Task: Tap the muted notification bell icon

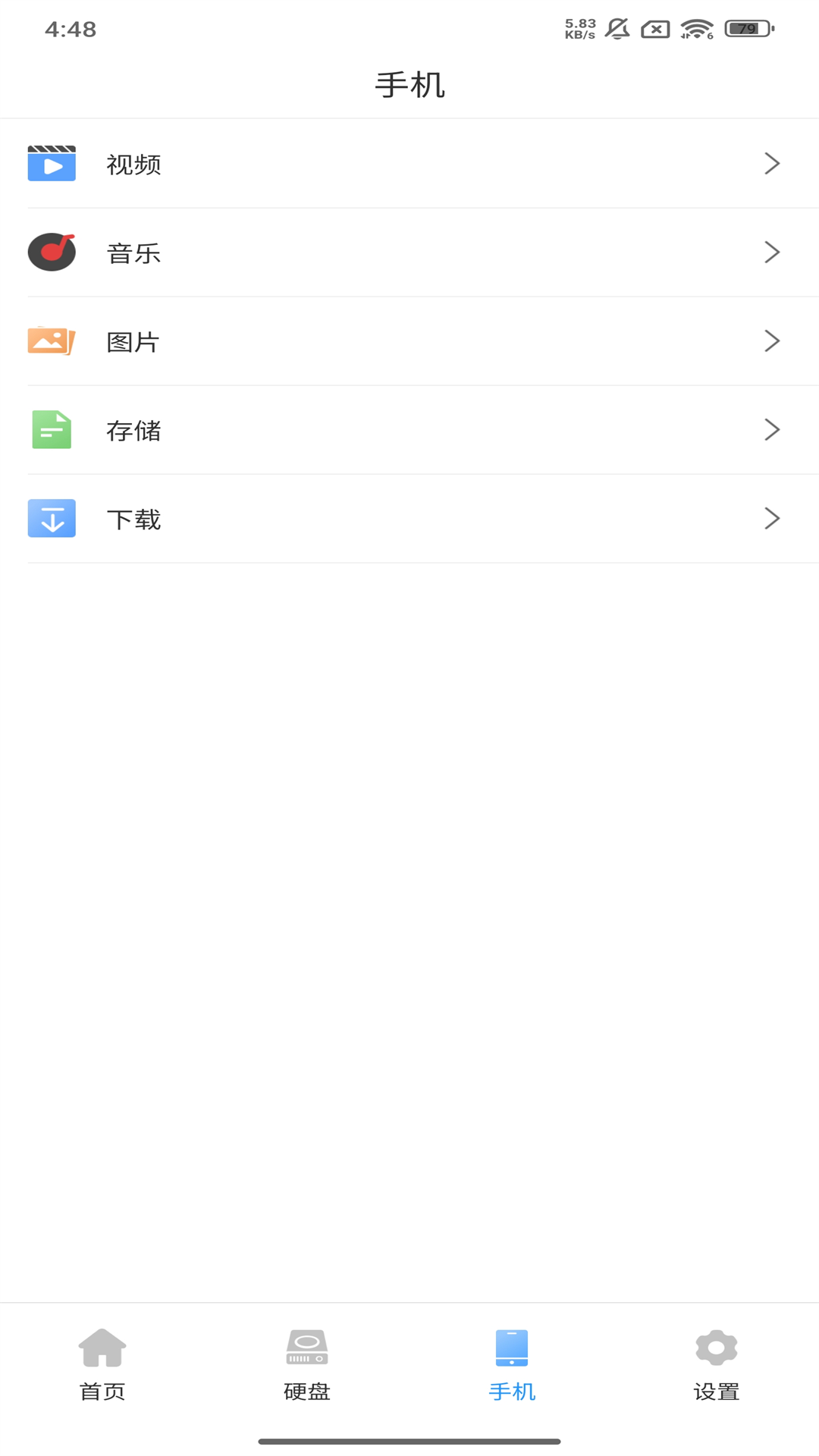Action: tap(617, 28)
